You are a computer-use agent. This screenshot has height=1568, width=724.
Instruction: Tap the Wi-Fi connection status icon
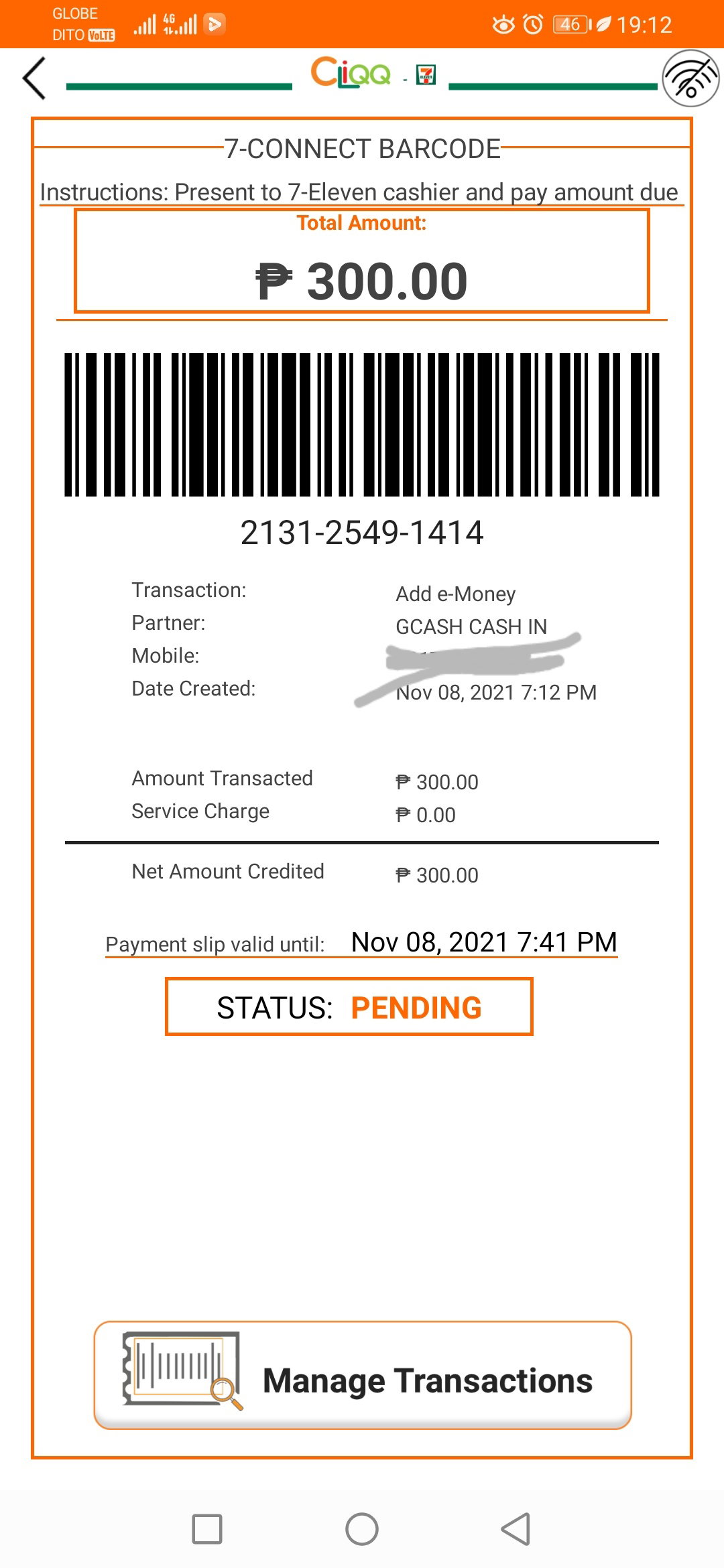click(691, 78)
